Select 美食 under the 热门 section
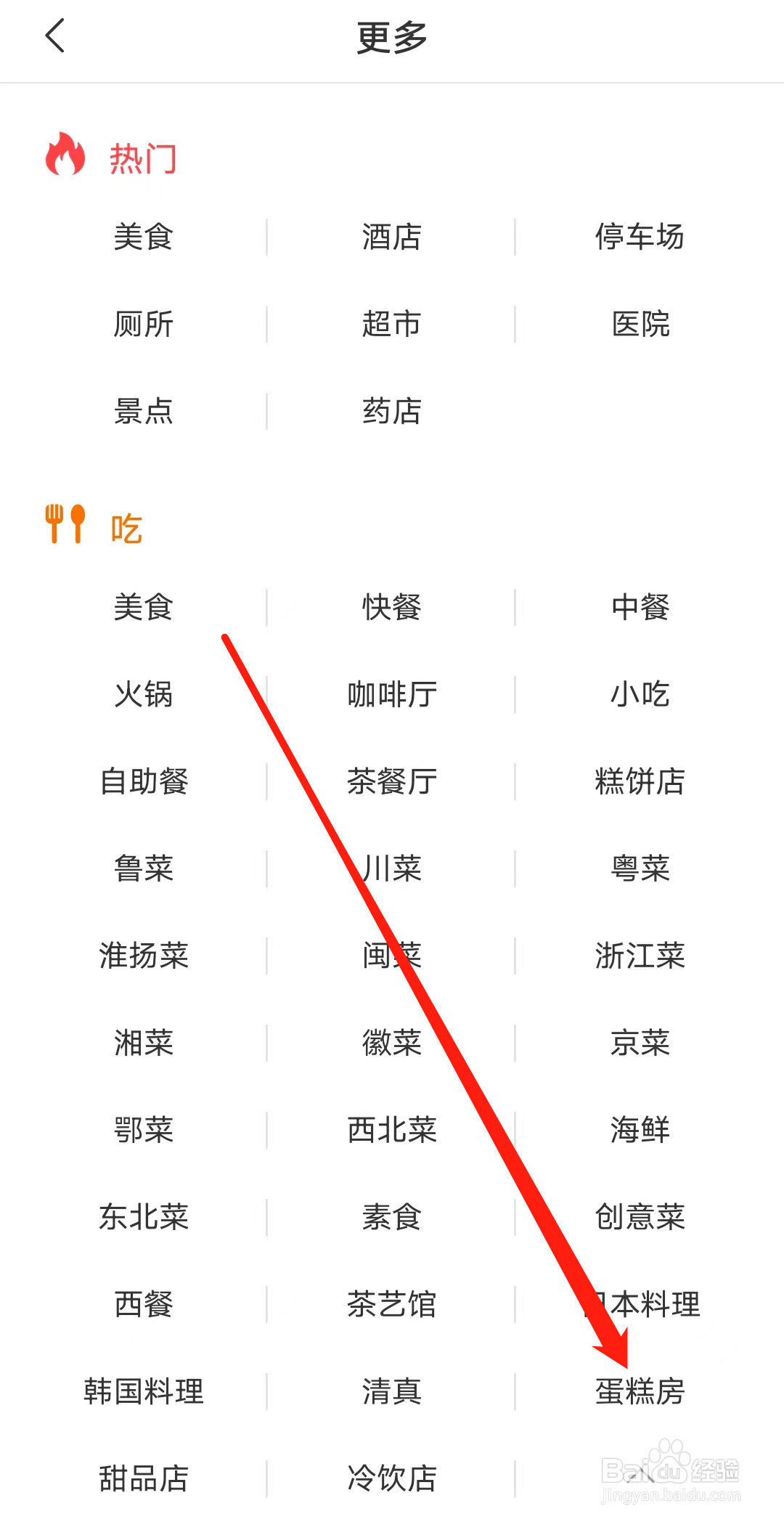Screen dimensions: 784x1522 pos(143,237)
